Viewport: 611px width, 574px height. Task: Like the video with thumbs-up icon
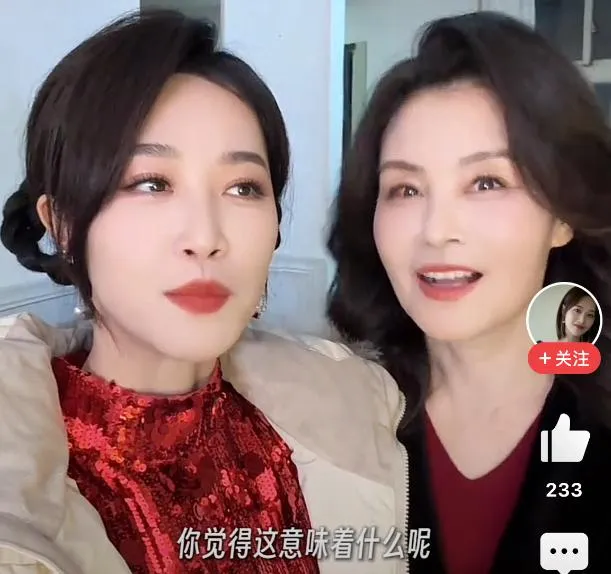tap(564, 439)
